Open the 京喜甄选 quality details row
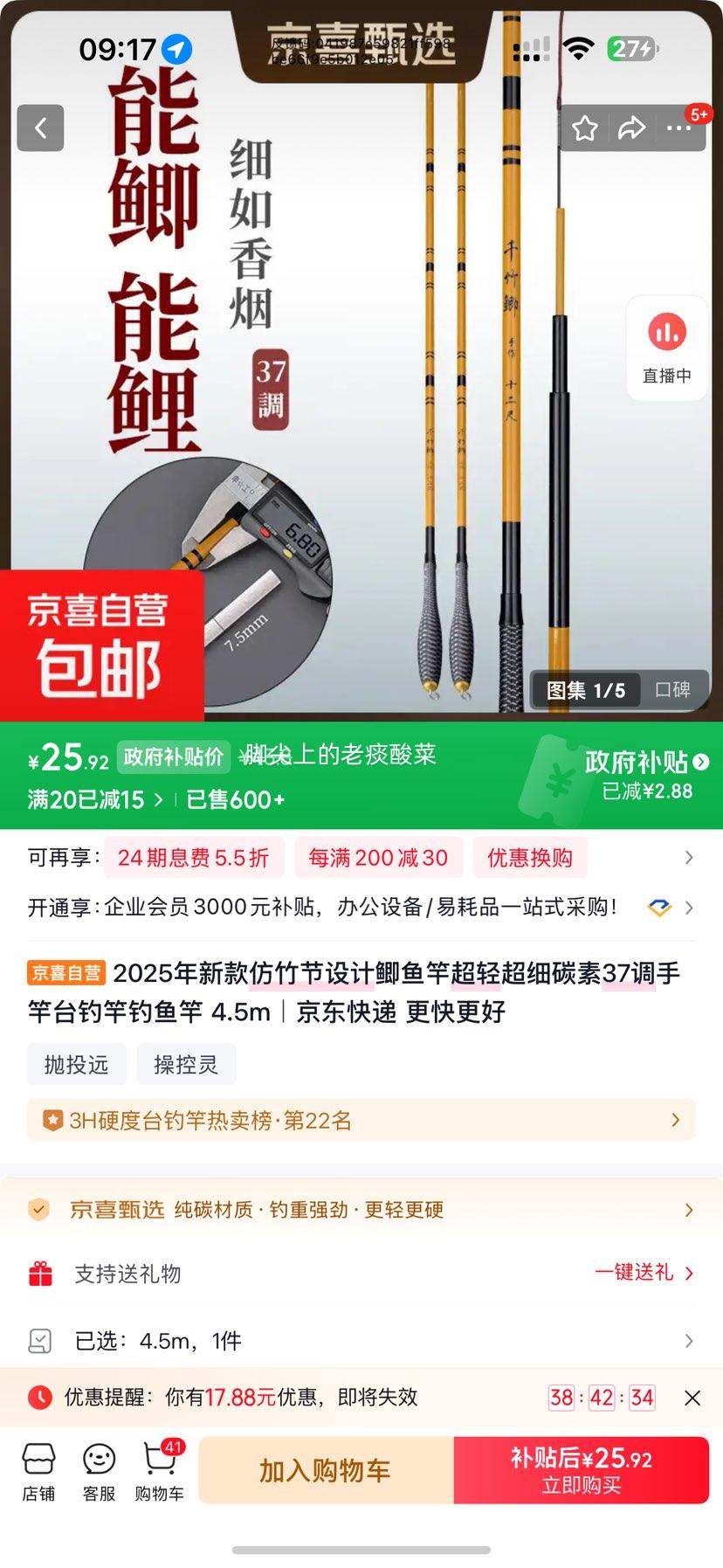This screenshot has width=723, height=1568. tap(361, 1210)
